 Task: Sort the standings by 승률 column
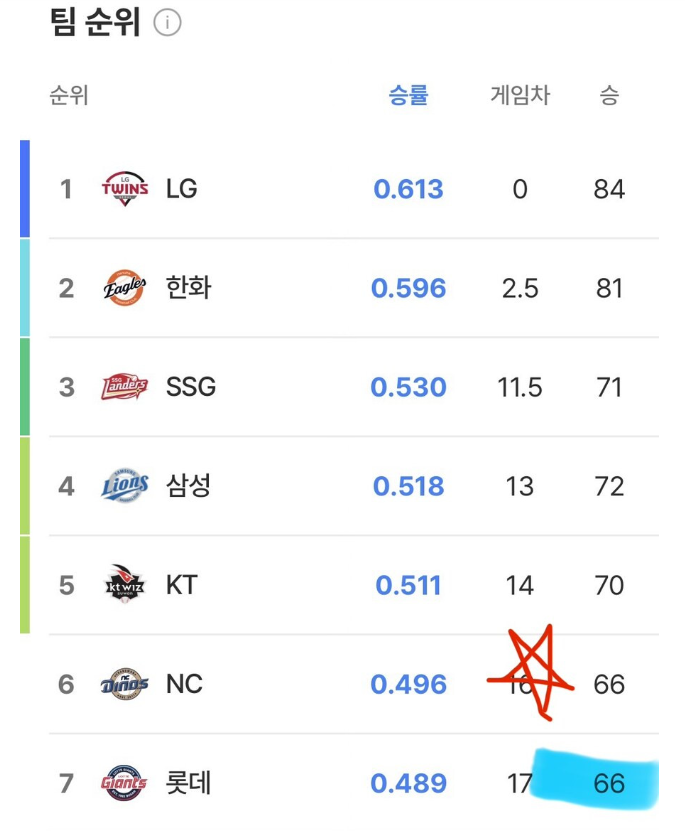(x=408, y=96)
